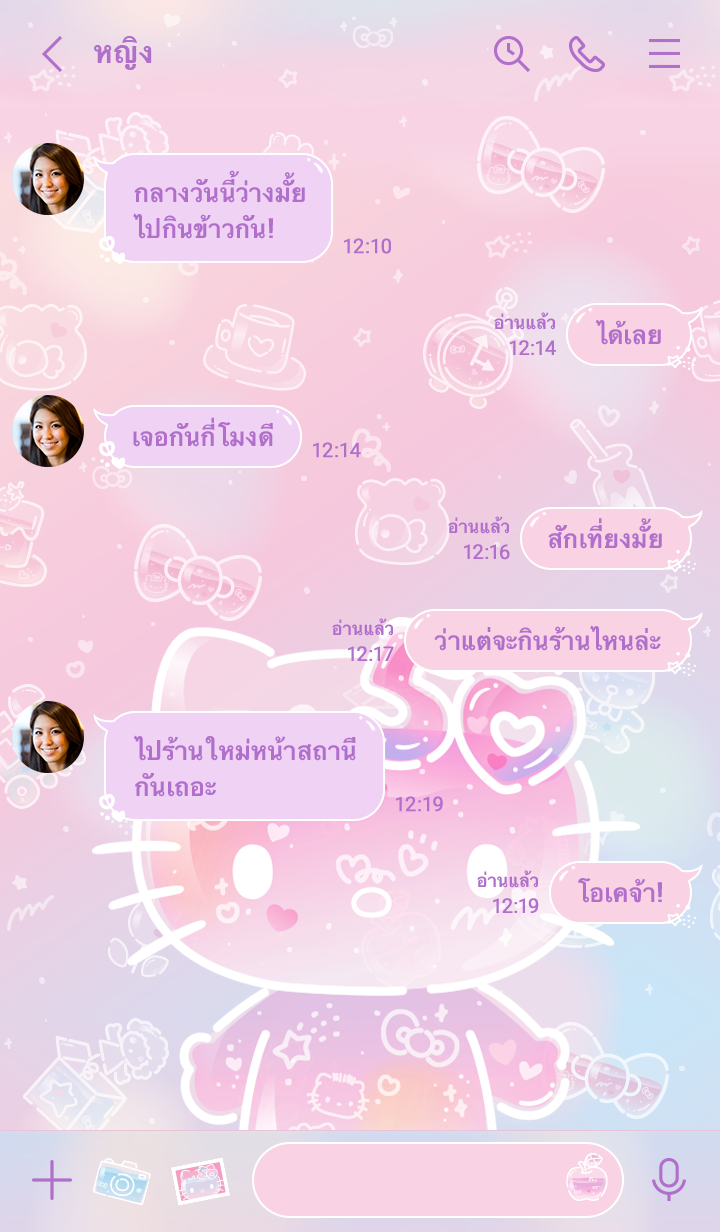Focus the message text field
Screen dimensions: 720x1232
410,1181
